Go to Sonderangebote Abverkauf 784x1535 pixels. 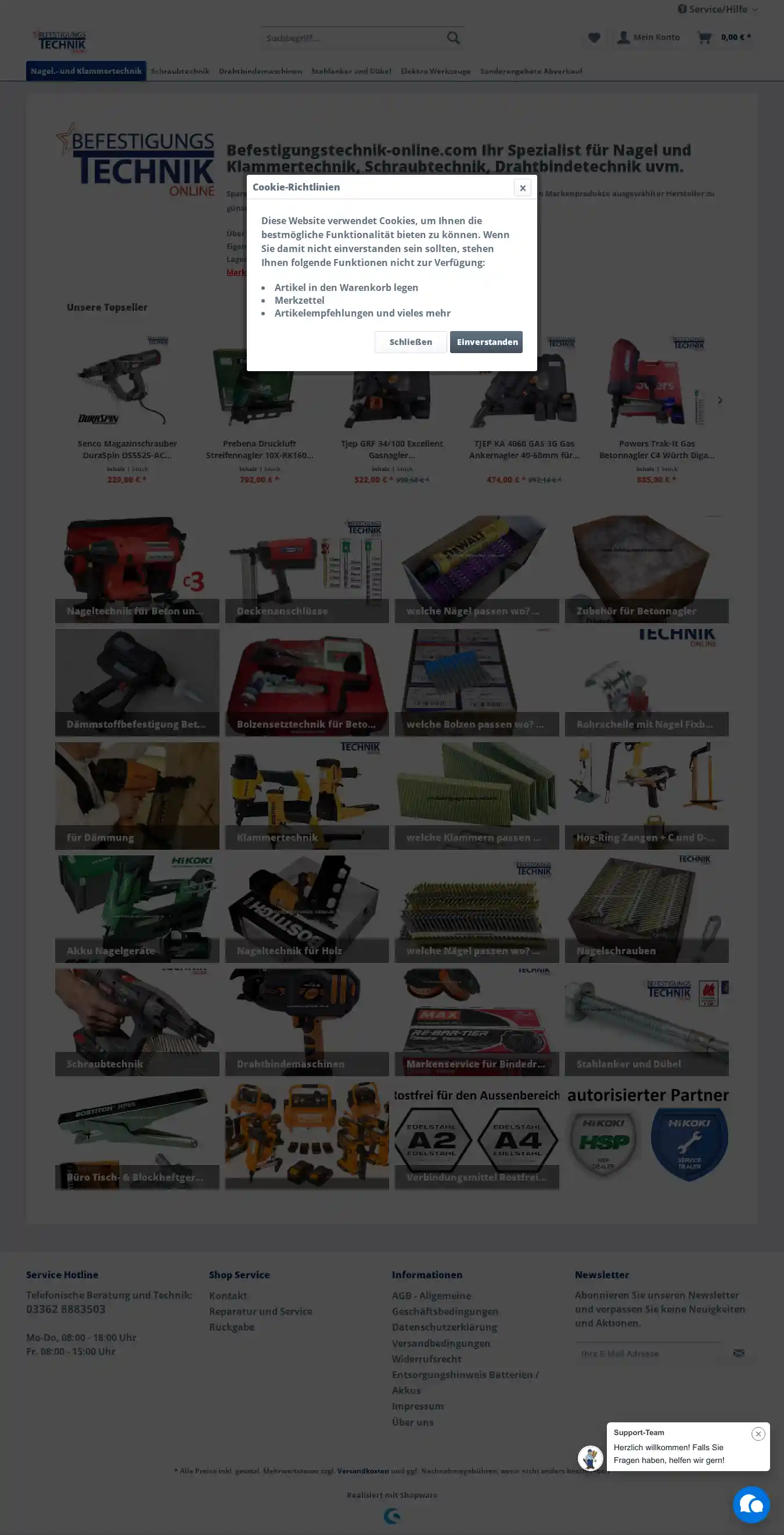(531, 71)
